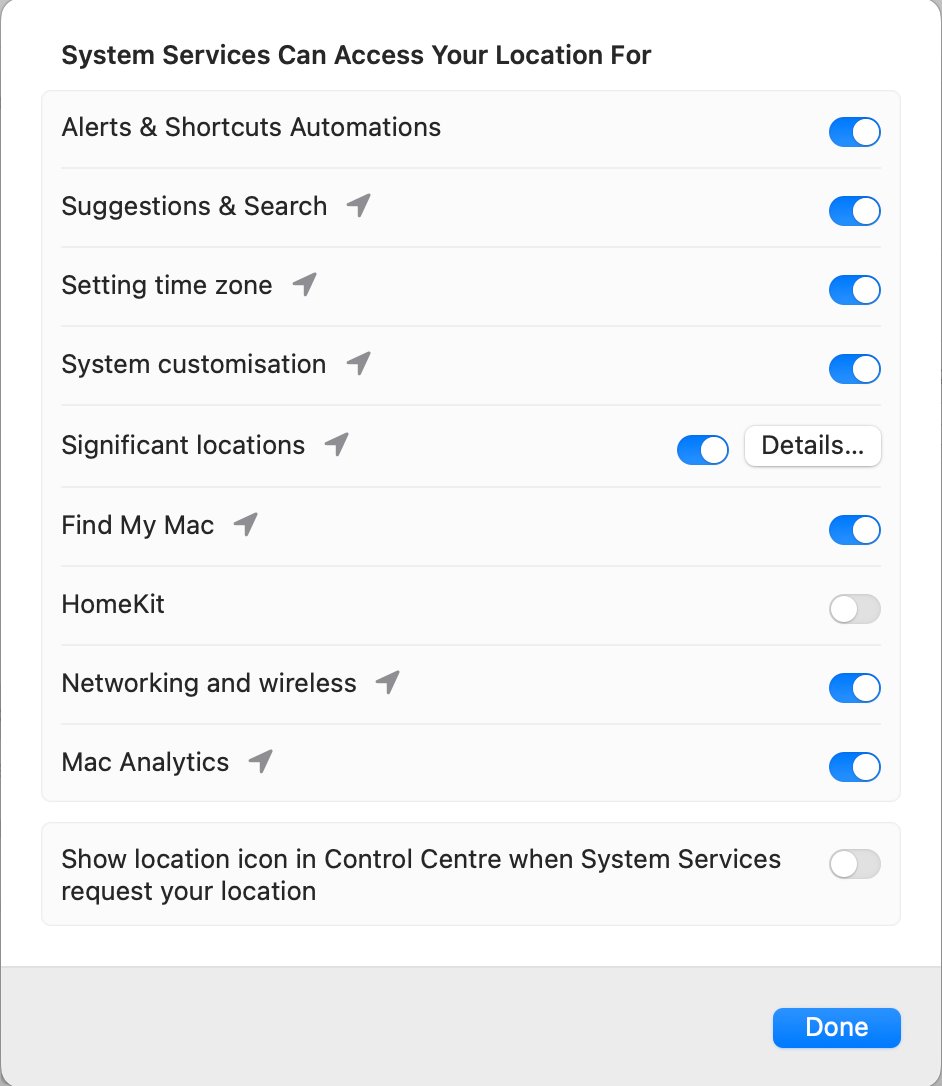The image size is (942, 1086).
Task: Disable Significant locations
Action: tap(703, 449)
